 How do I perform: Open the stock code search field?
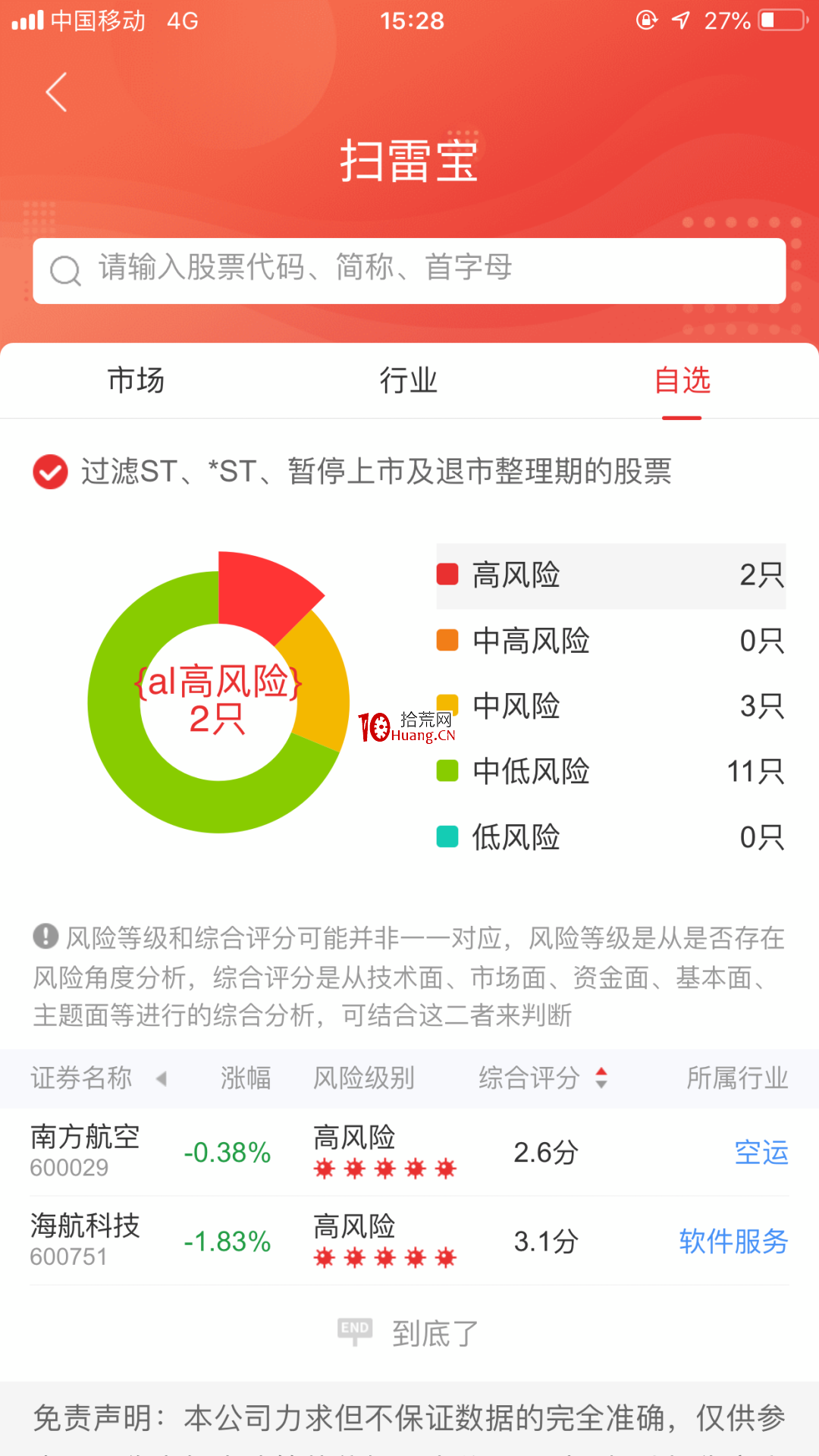coord(409,271)
